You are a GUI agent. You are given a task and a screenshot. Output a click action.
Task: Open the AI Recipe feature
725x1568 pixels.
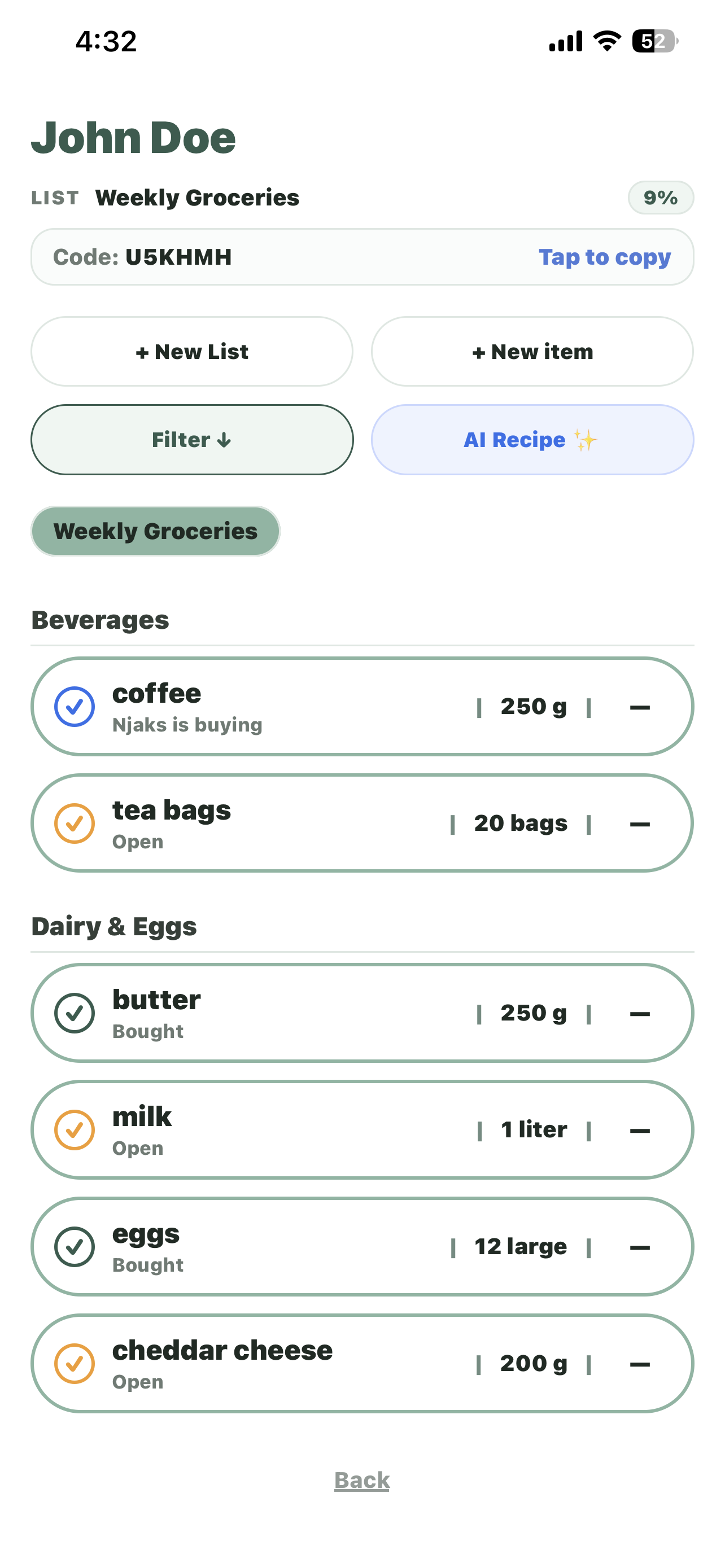tap(531, 440)
